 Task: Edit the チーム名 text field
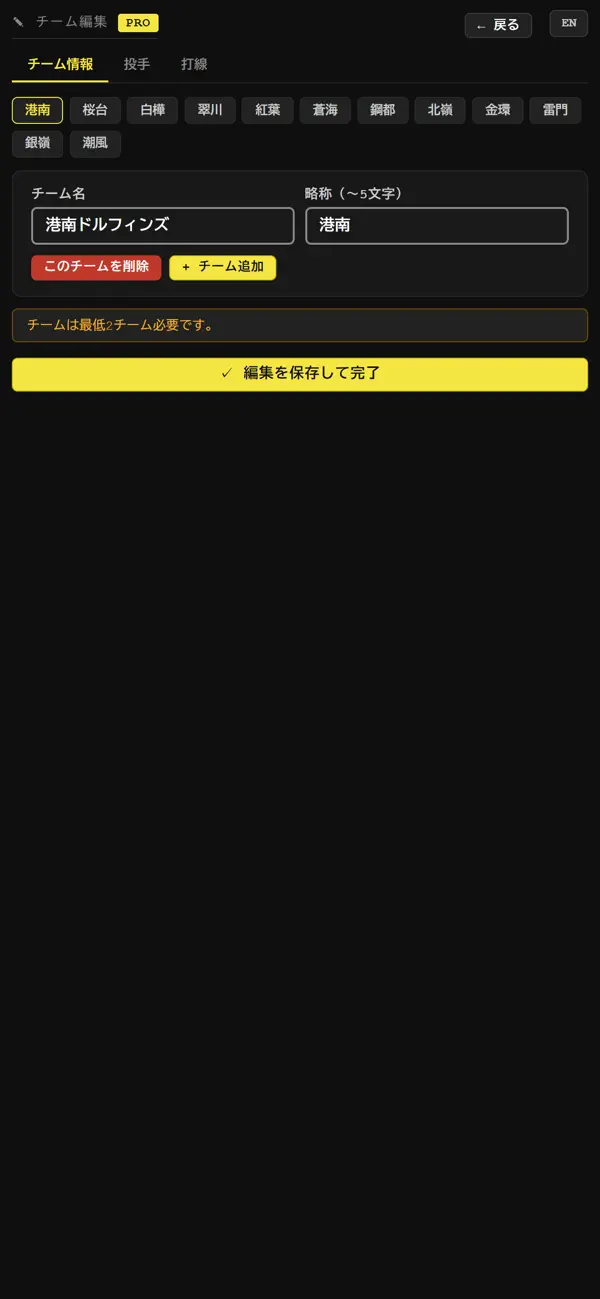pos(163,226)
